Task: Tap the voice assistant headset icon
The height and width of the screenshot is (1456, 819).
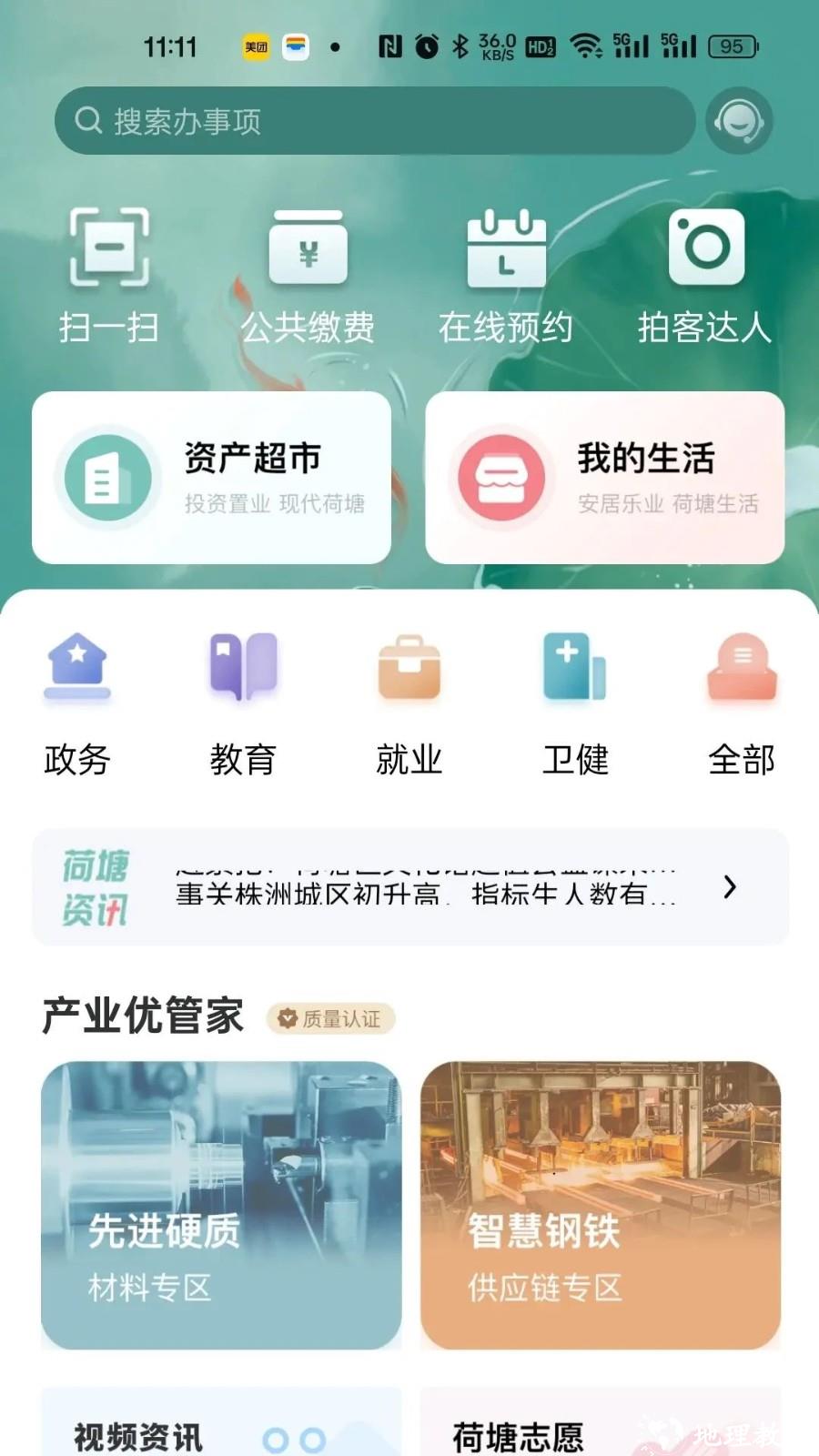Action: [x=739, y=121]
